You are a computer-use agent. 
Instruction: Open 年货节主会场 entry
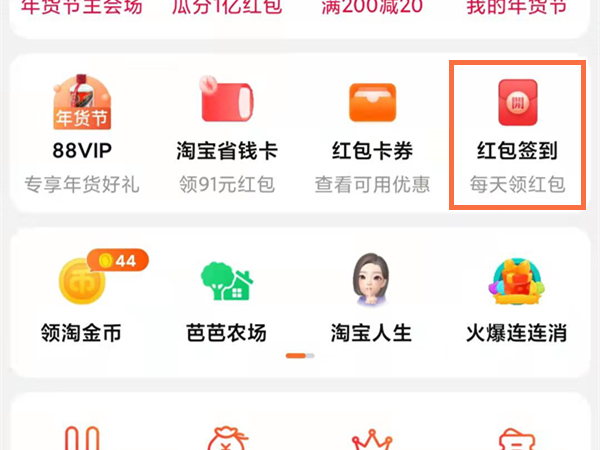tap(81, 8)
